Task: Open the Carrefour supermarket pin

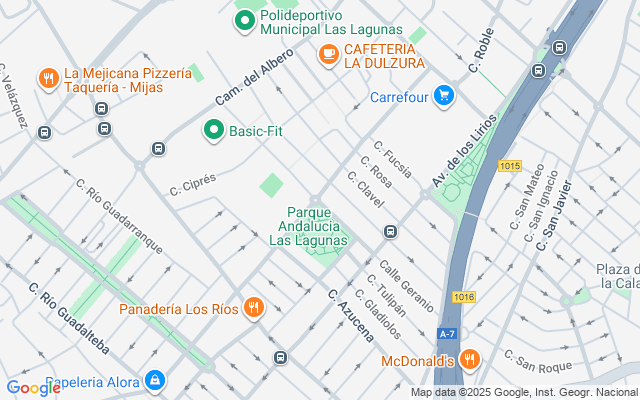Action: (x=444, y=97)
